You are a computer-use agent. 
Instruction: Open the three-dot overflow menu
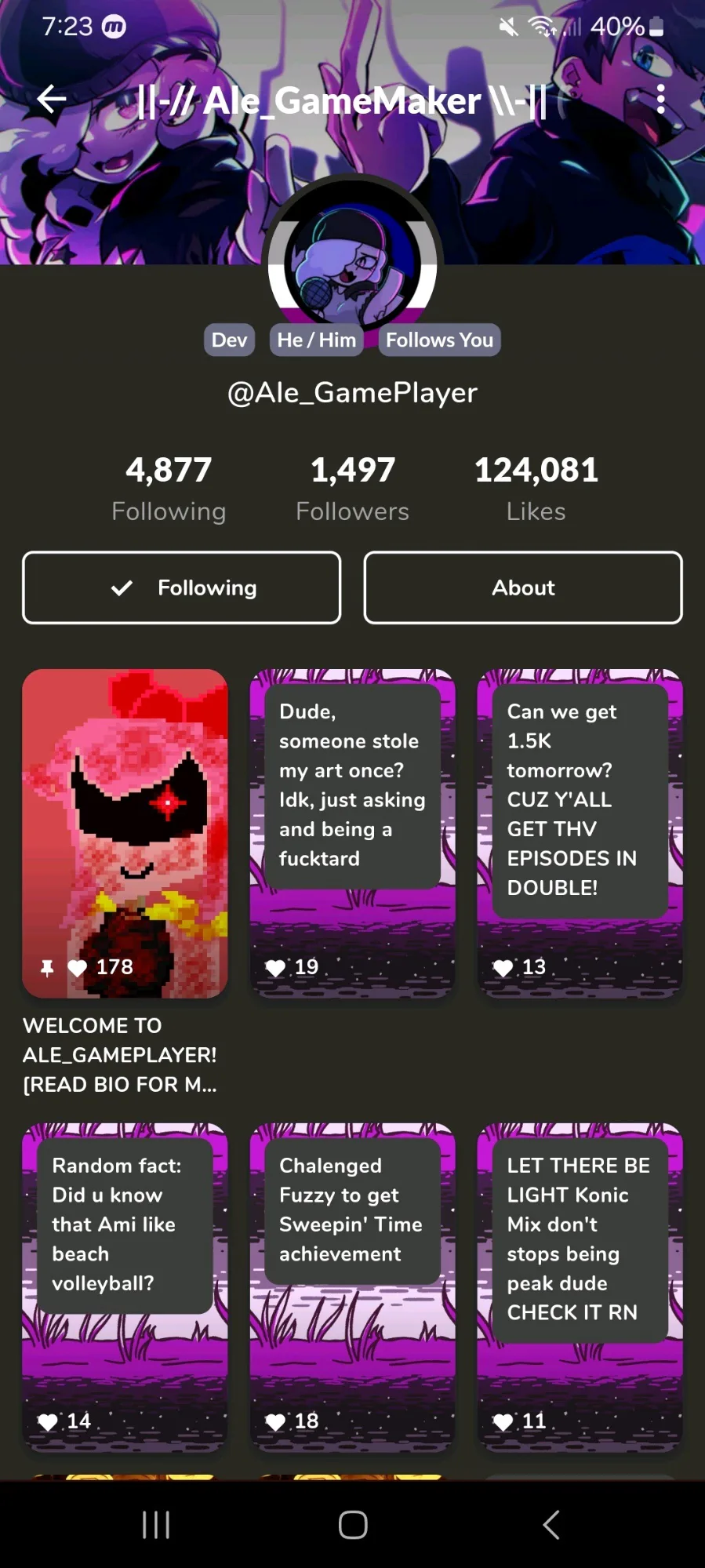click(660, 100)
